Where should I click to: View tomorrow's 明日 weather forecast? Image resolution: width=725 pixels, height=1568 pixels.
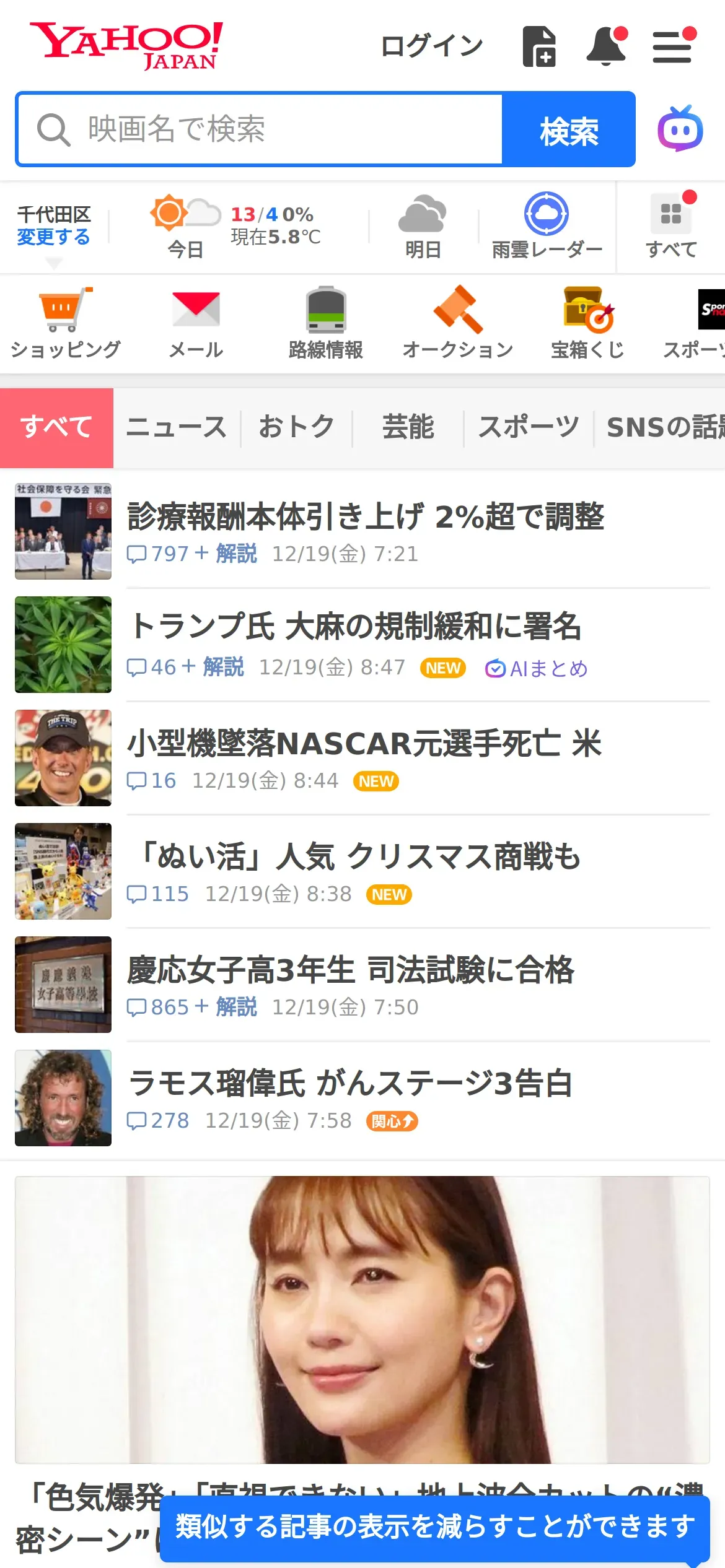pos(423,227)
